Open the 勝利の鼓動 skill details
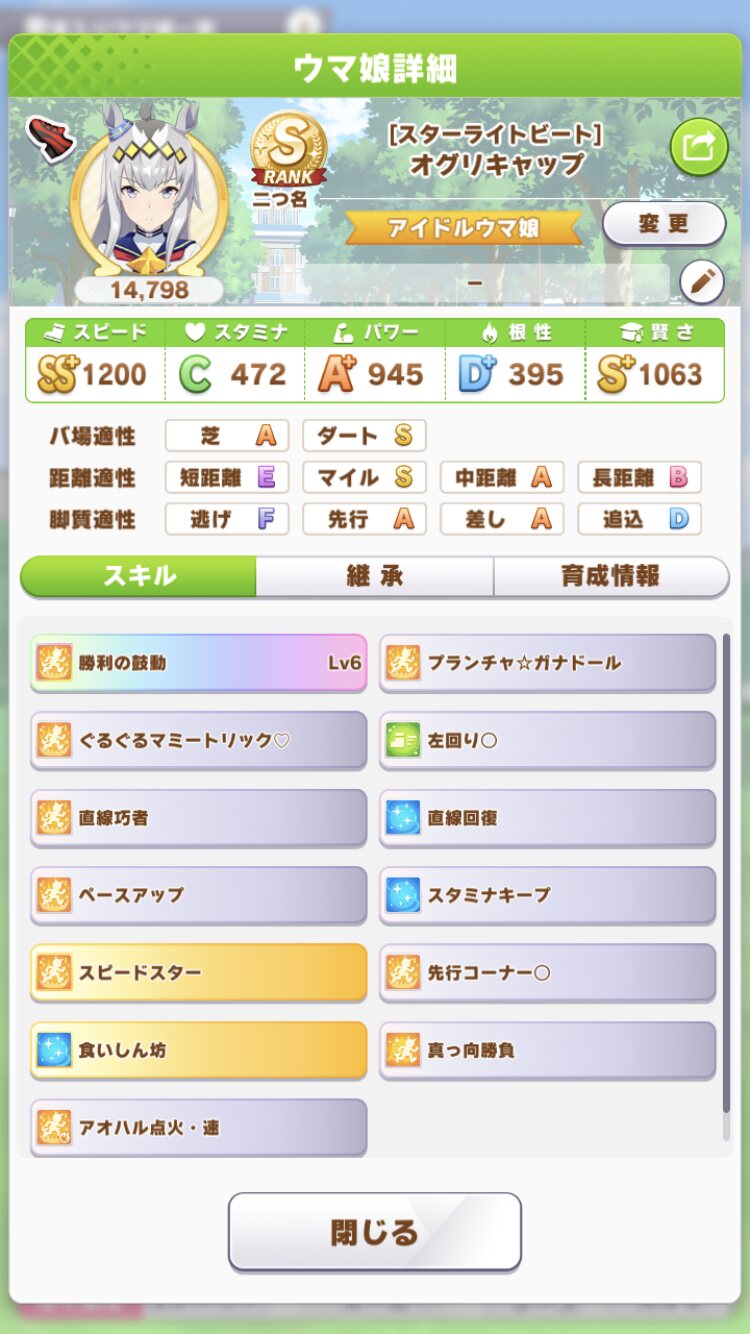Screen dimensions: 750x1334 click(198, 662)
